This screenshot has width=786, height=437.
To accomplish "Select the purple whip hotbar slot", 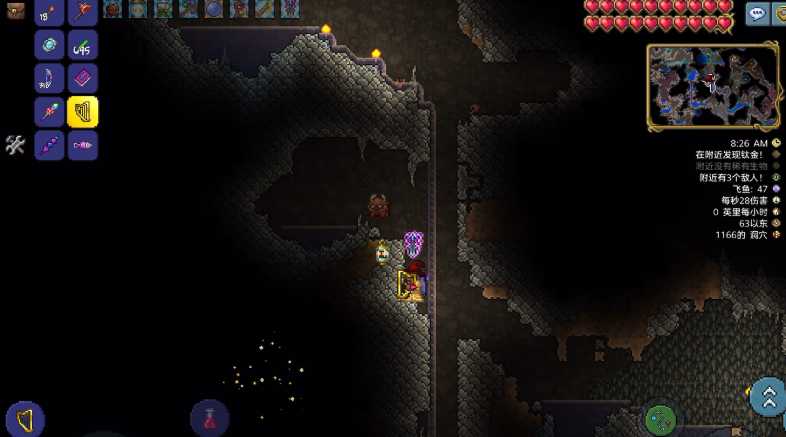I will click(x=49, y=146).
